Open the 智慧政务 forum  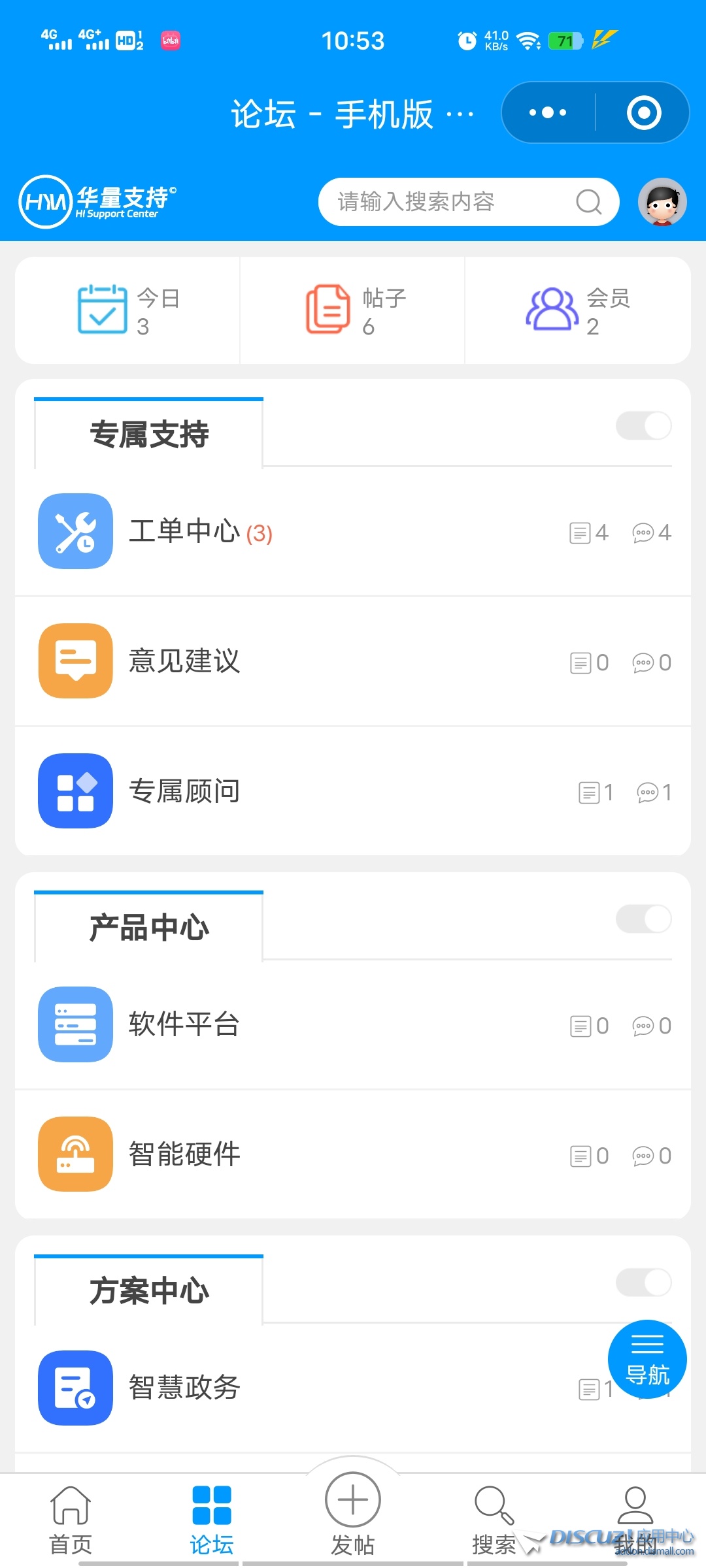tap(184, 1387)
